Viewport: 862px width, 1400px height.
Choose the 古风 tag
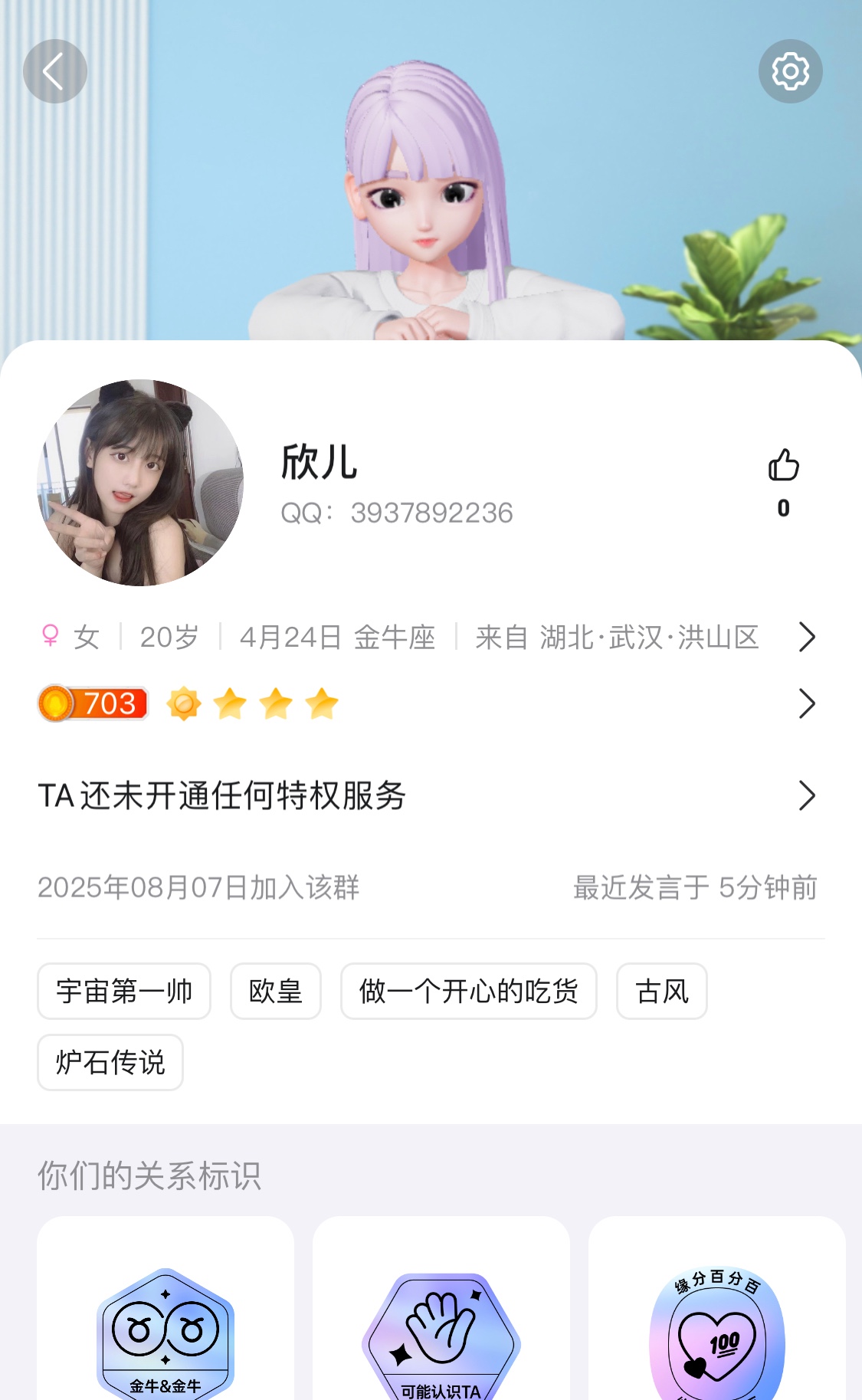coord(661,991)
